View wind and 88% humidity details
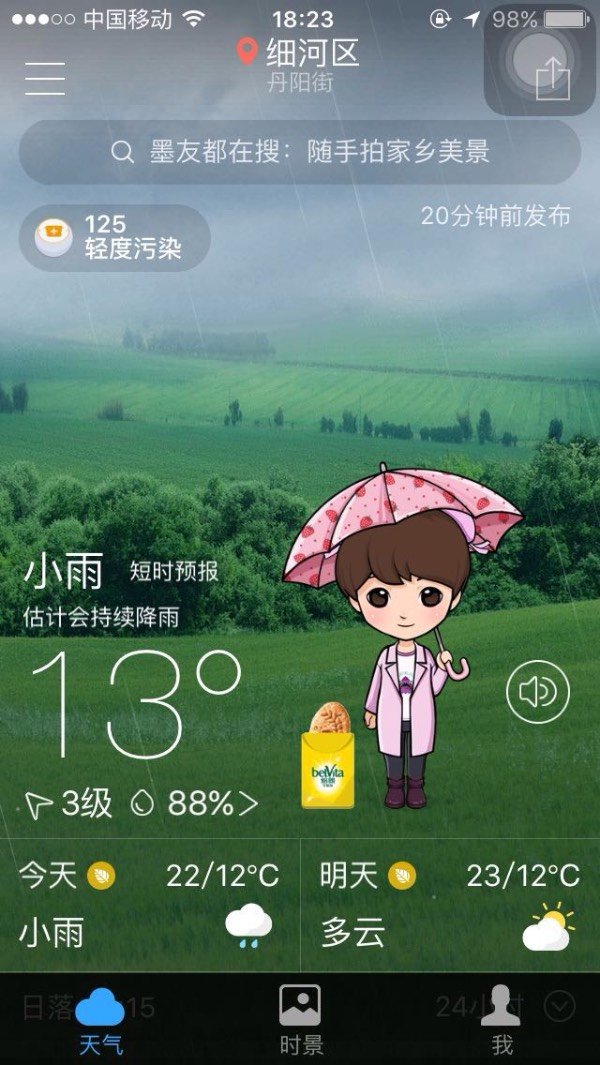 (x=140, y=803)
